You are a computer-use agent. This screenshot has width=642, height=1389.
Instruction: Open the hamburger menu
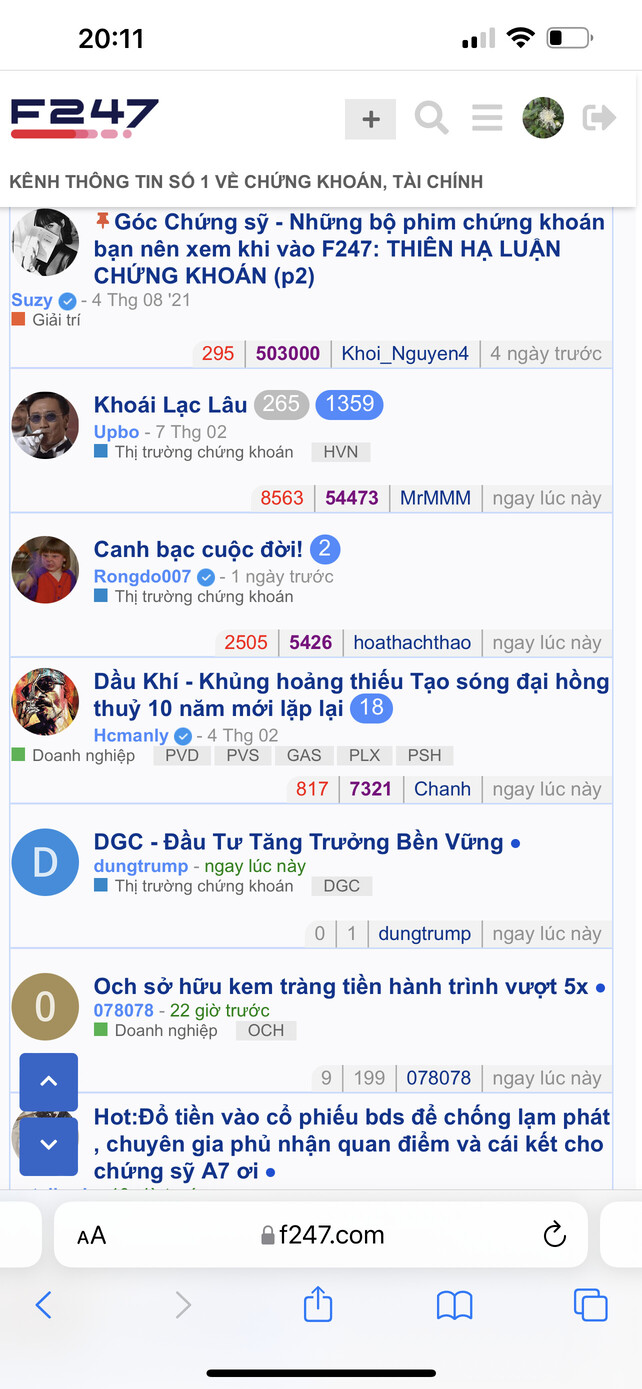(x=487, y=118)
